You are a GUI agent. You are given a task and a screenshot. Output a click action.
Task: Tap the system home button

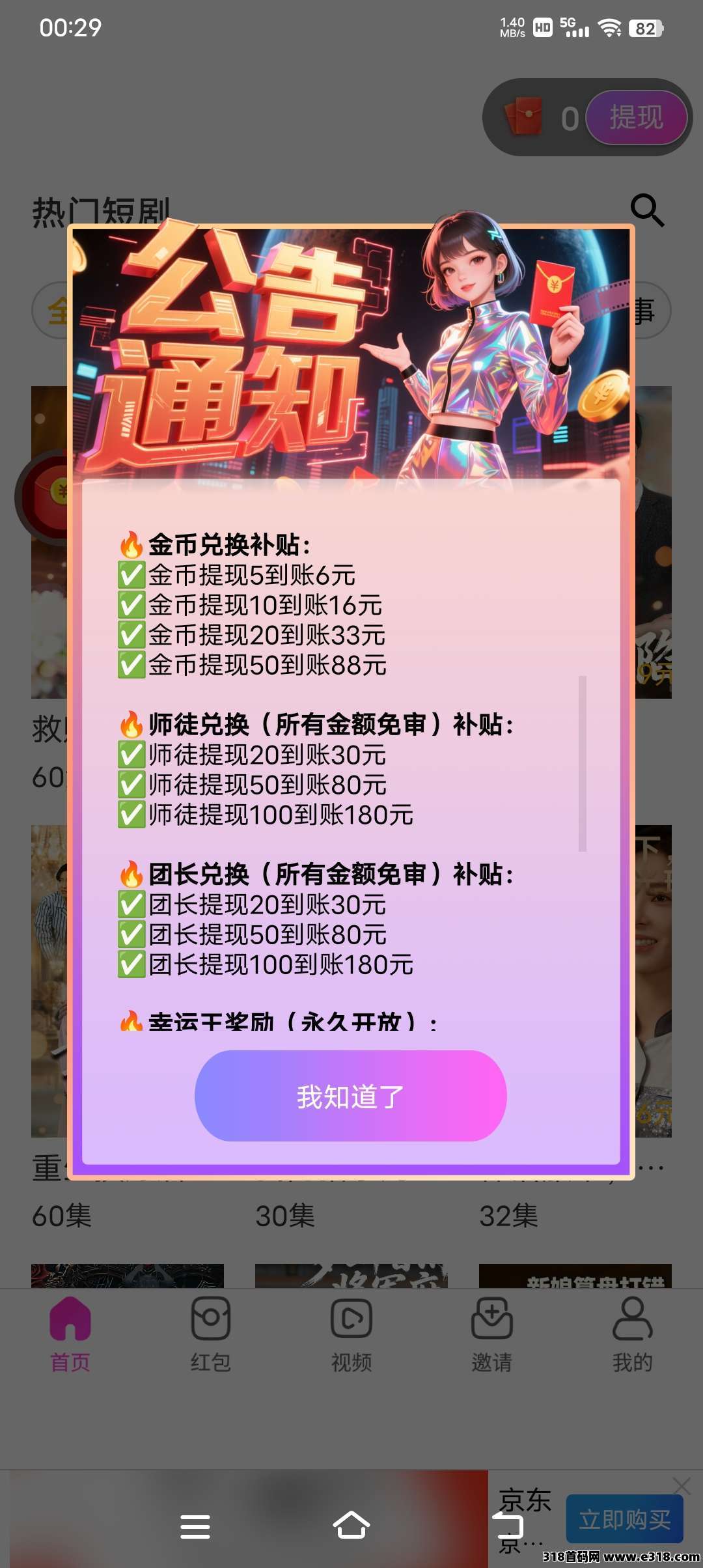click(351, 1526)
